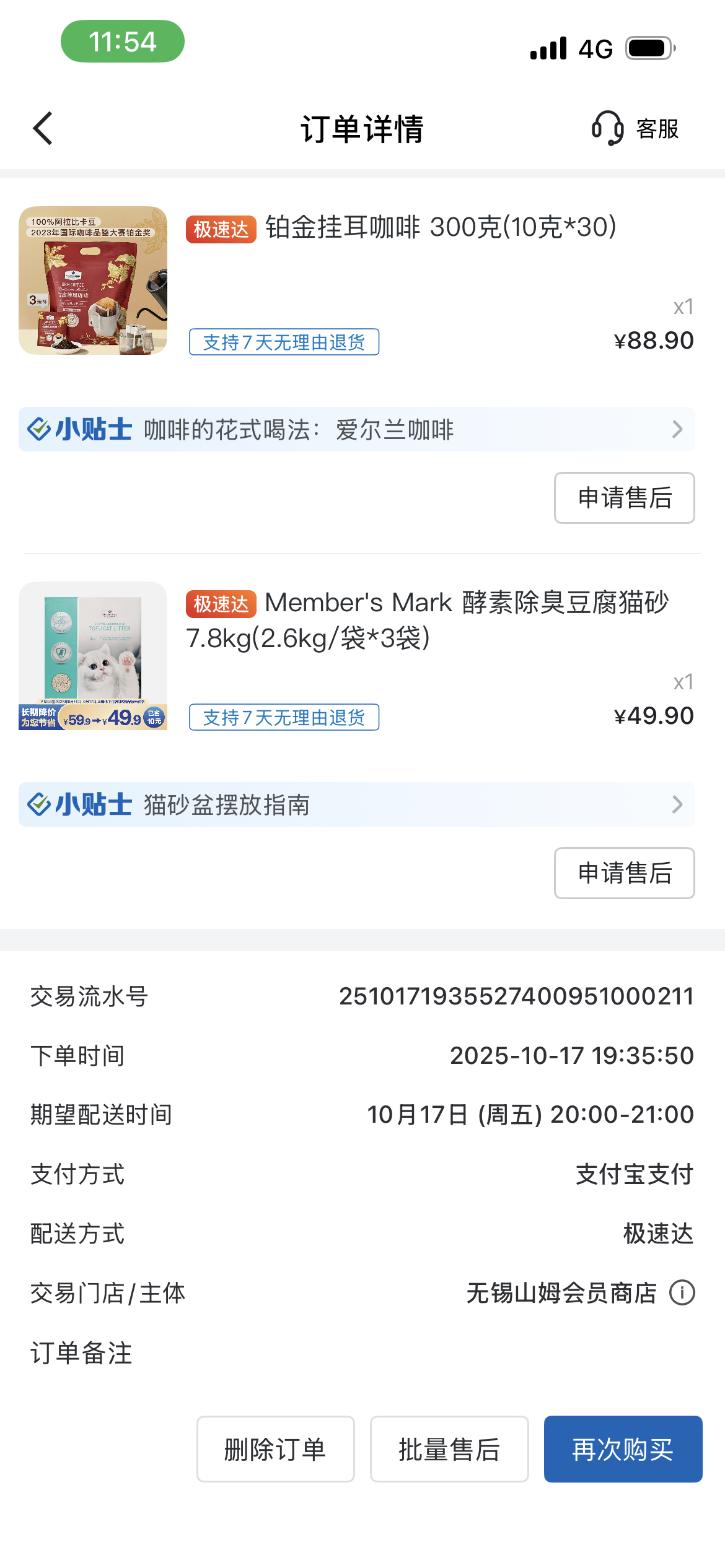This screenshot has height=1568, width=725.
Task: Delete this order (删除订单)
Action: (x=275, y=1449)
